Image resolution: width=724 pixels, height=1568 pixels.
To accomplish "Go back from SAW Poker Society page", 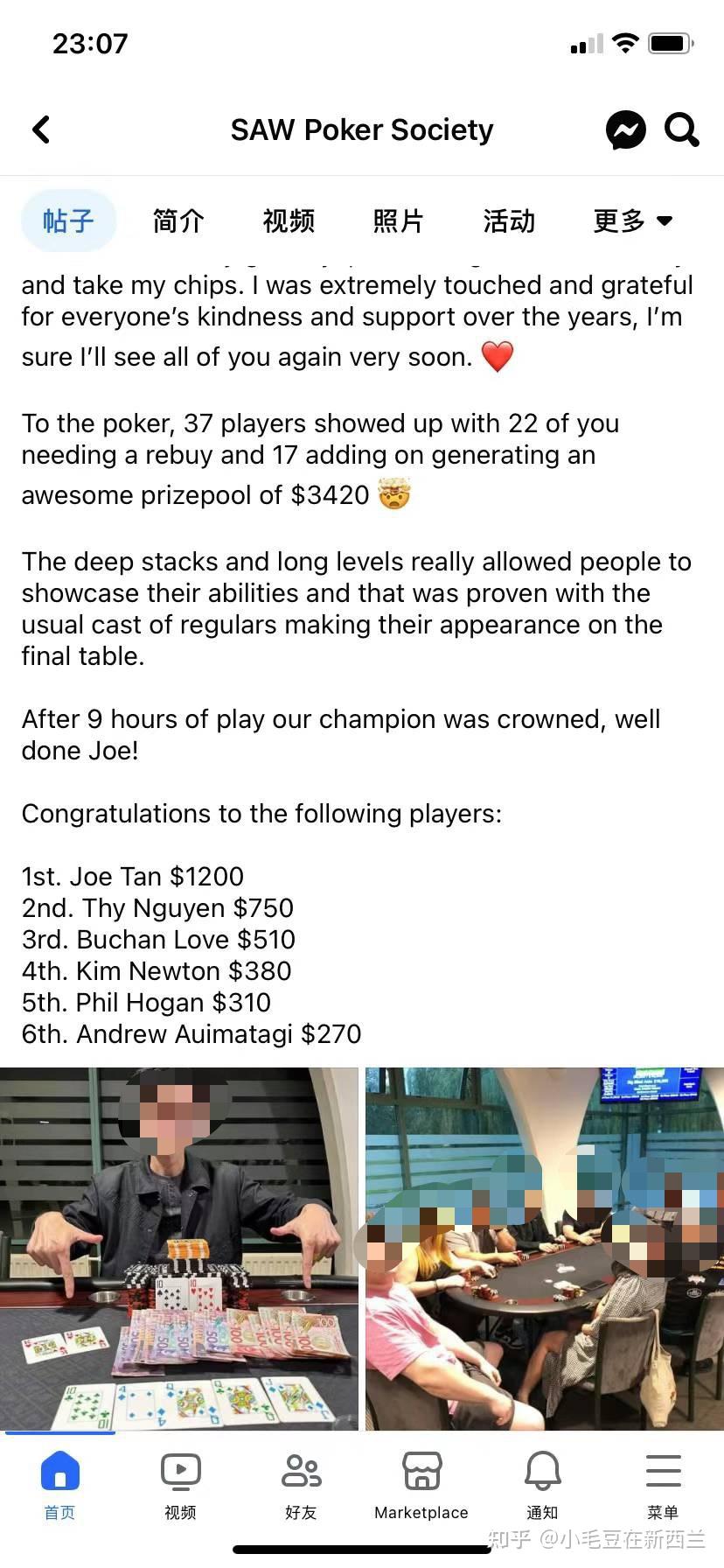I will coord(41,129).
